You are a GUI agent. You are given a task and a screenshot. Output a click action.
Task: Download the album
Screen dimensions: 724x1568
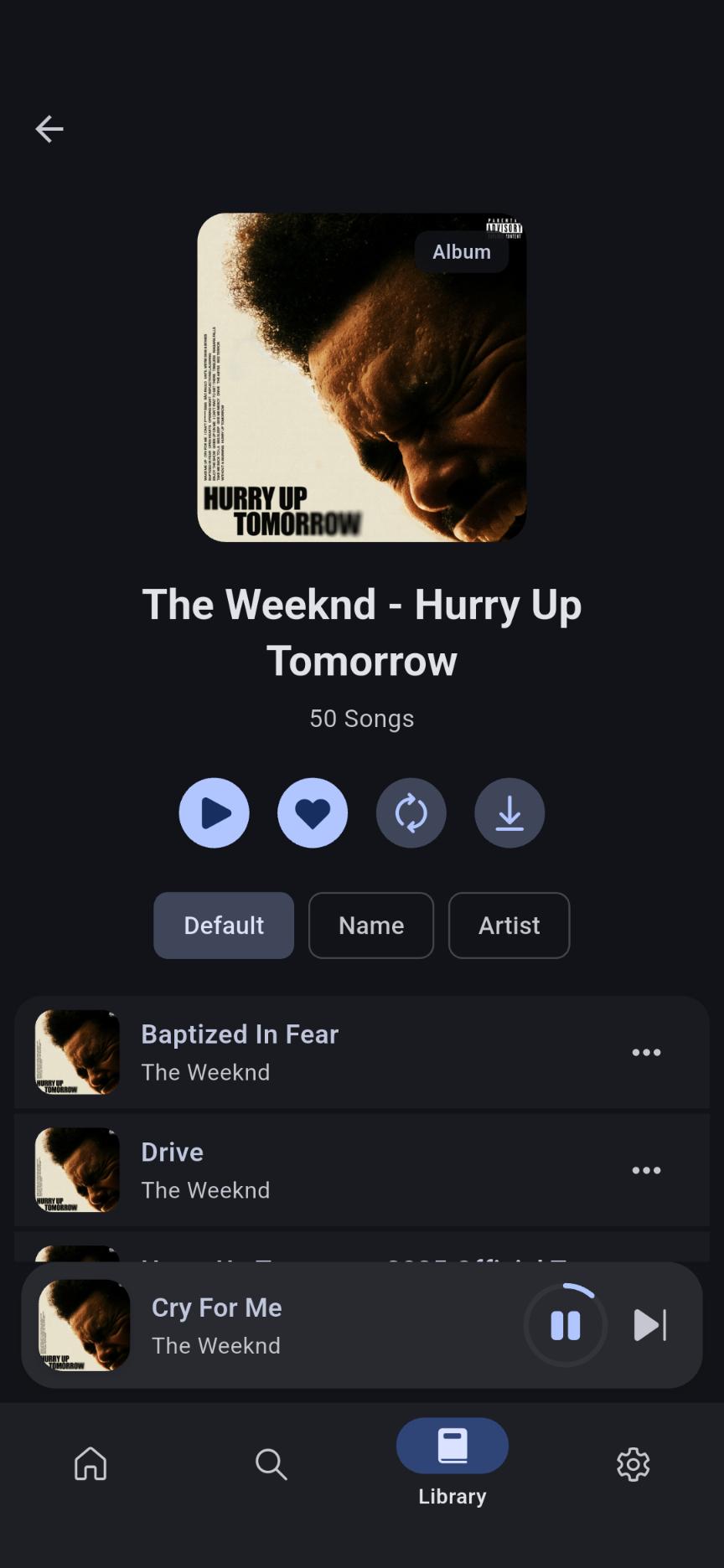(x=509, y=813)
